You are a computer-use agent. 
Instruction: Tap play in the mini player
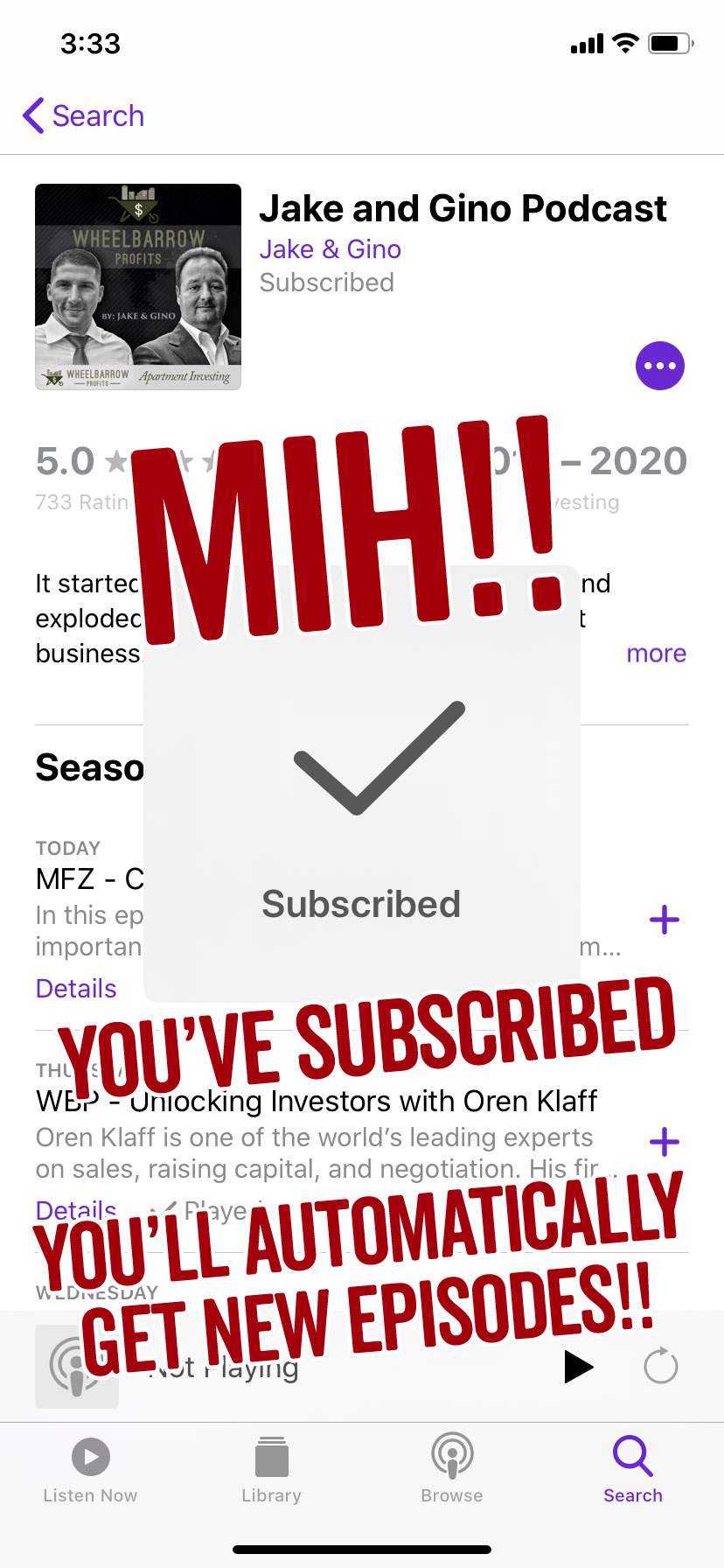[578, 1367]
